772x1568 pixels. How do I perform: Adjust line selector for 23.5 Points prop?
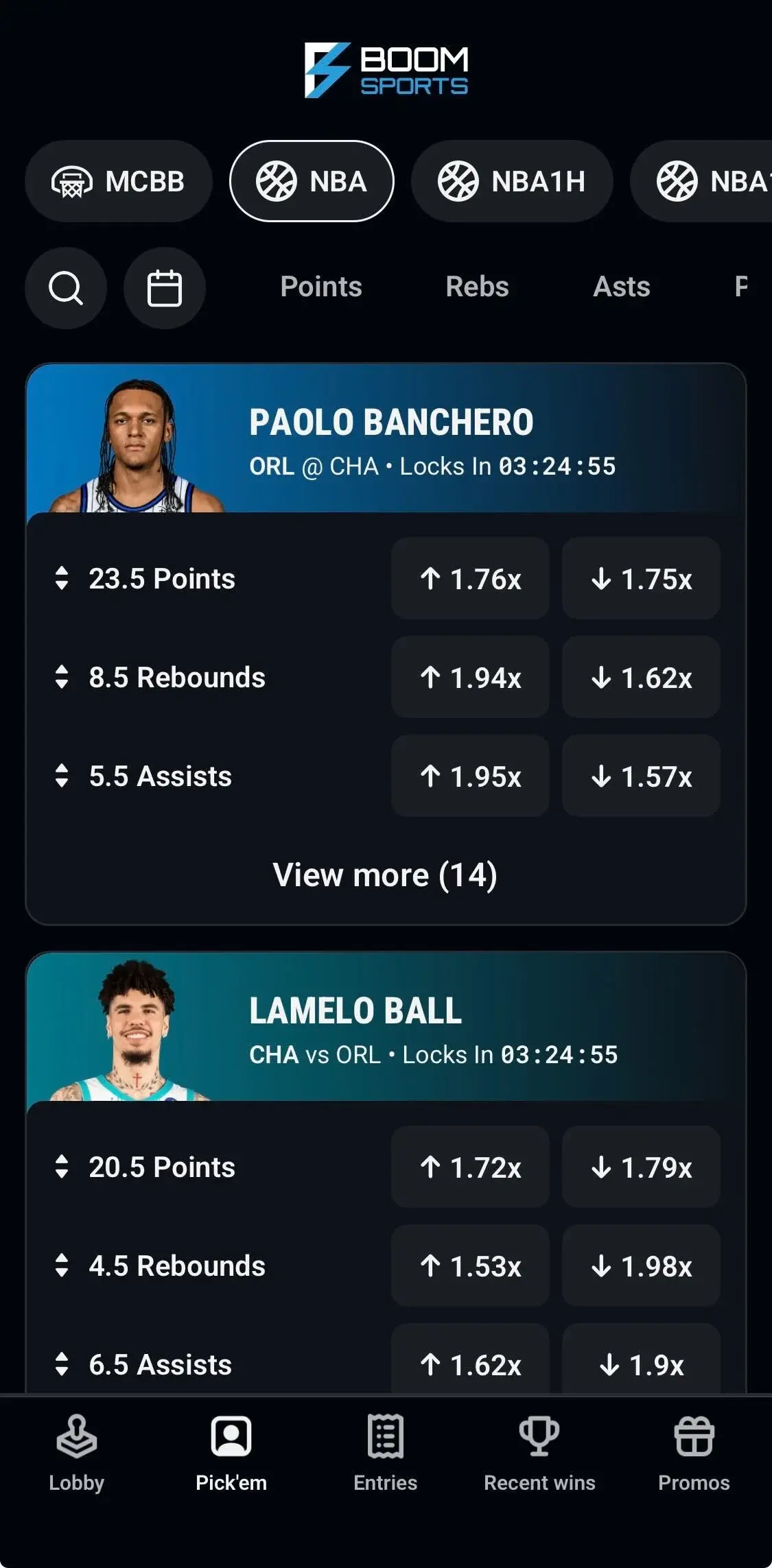point(62,580)
